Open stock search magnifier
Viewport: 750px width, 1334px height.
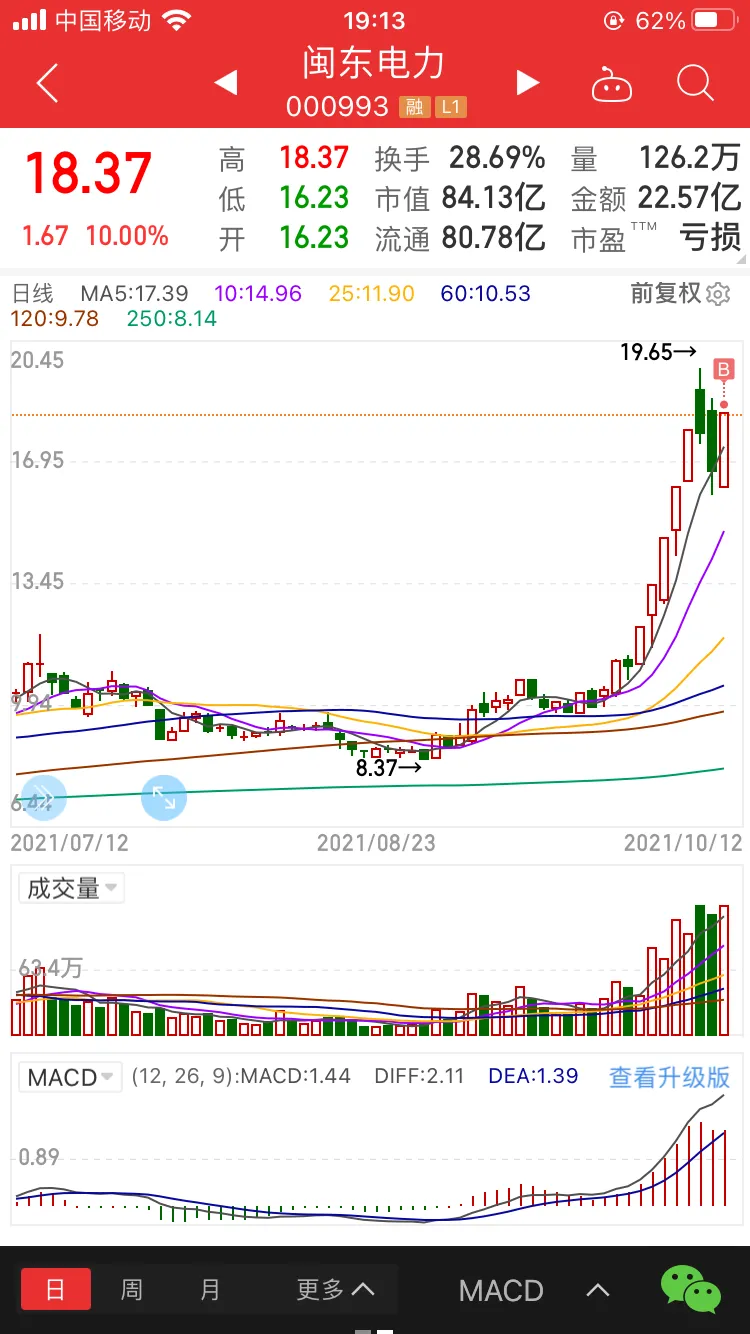[695, 83]
